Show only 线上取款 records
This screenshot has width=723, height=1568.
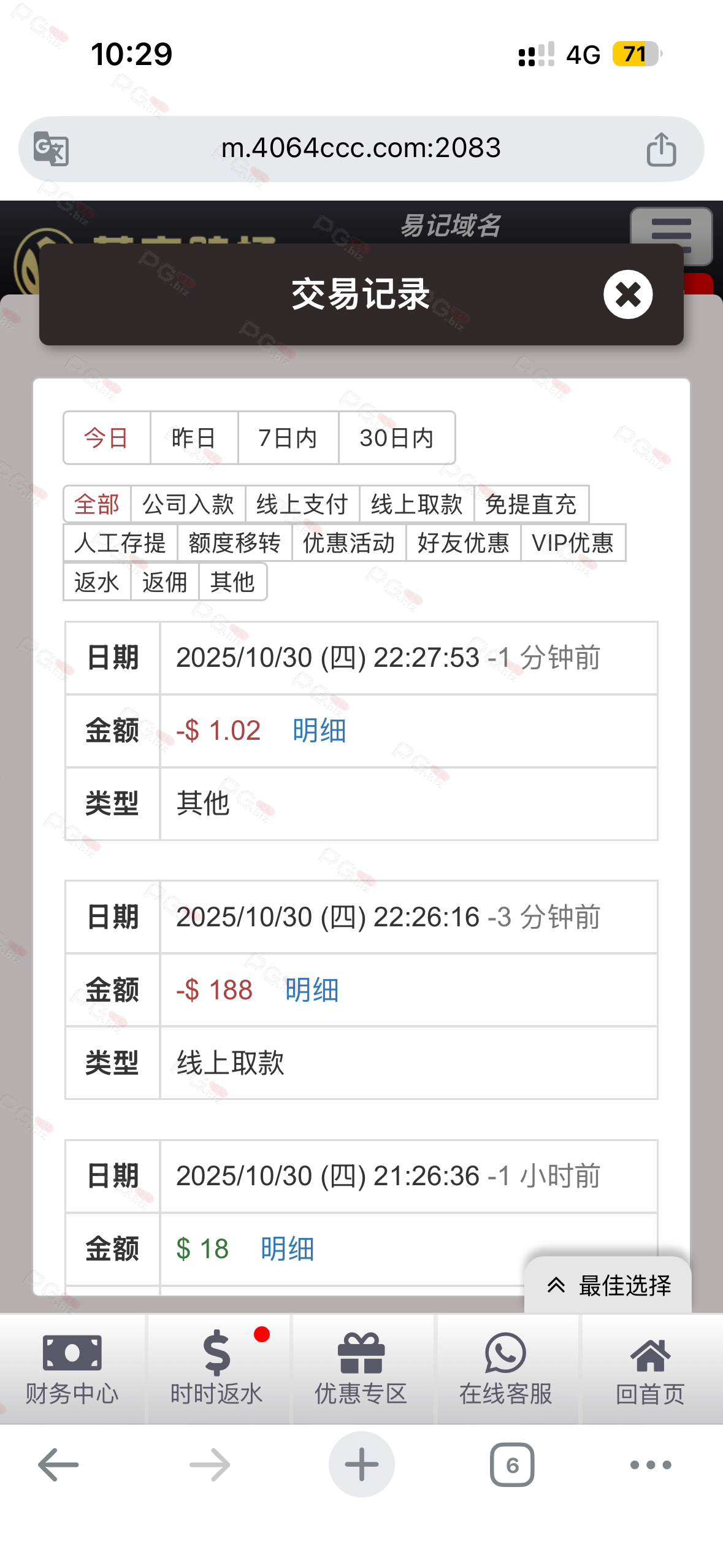(x=416, y=504)
